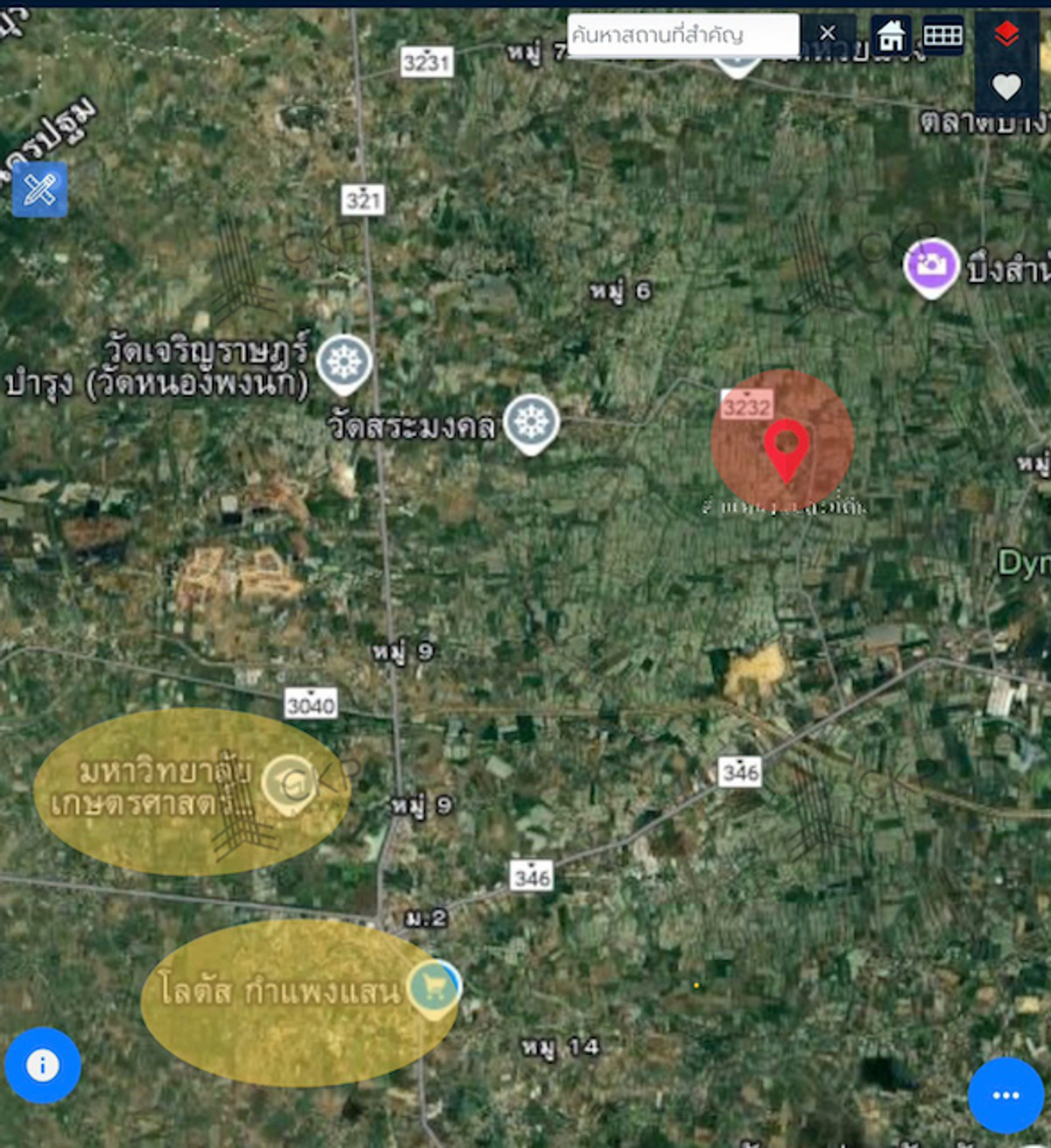Tap the วัดสระมงคล temple marker
Screen dimensions: 1051x1148
coord(532,422)
